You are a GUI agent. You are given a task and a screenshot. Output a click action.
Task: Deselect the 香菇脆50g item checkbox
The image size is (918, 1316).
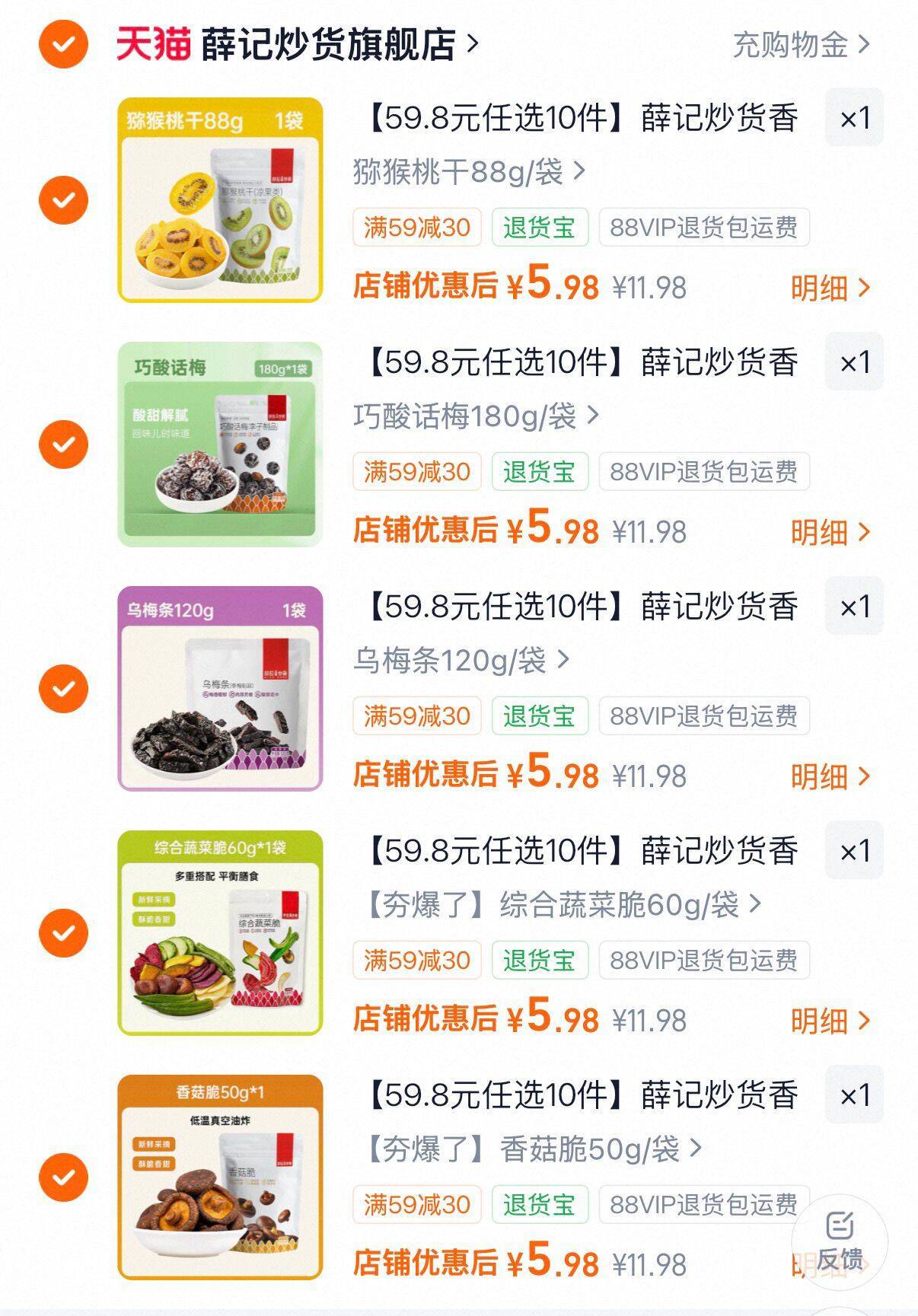[63, 1177]
